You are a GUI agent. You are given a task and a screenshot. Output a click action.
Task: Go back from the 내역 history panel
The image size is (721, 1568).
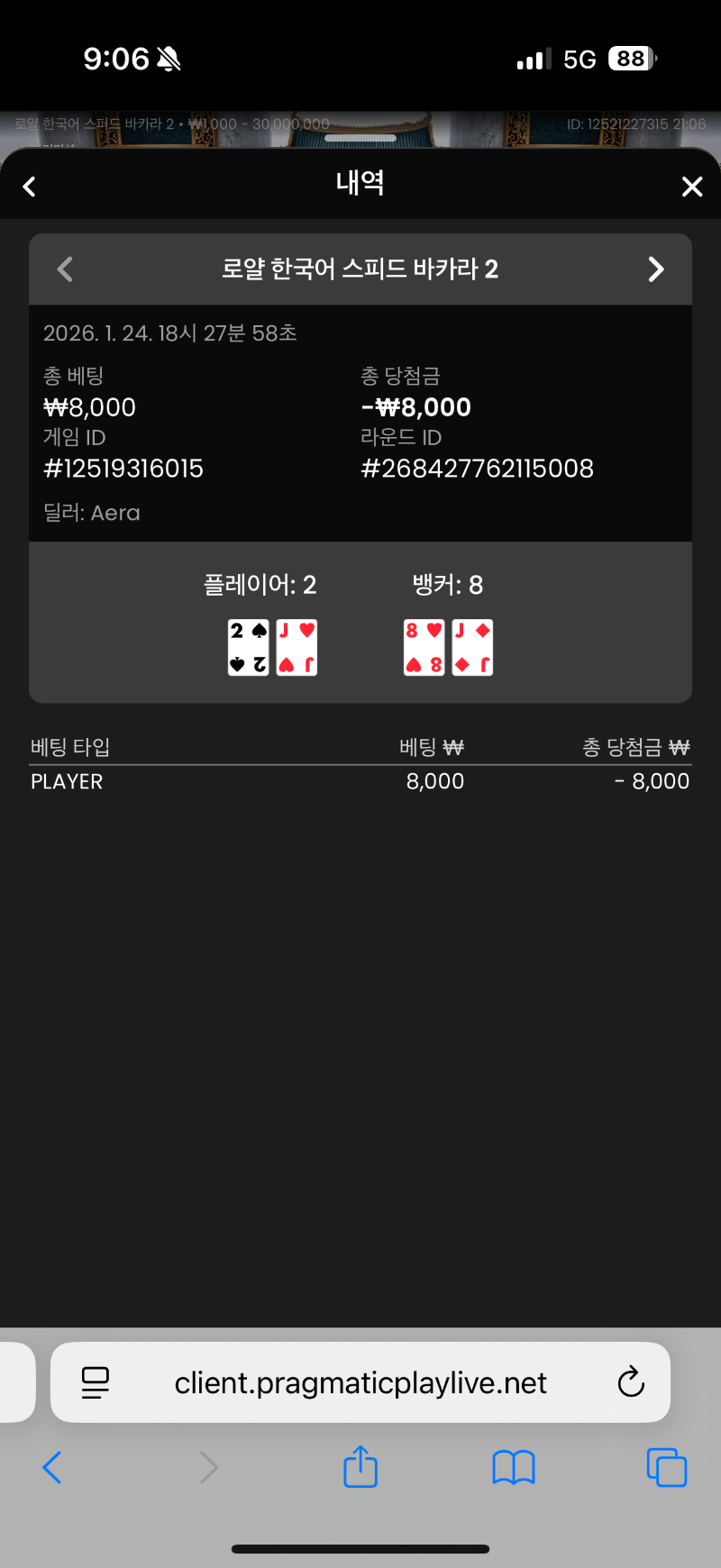[30, 187]
